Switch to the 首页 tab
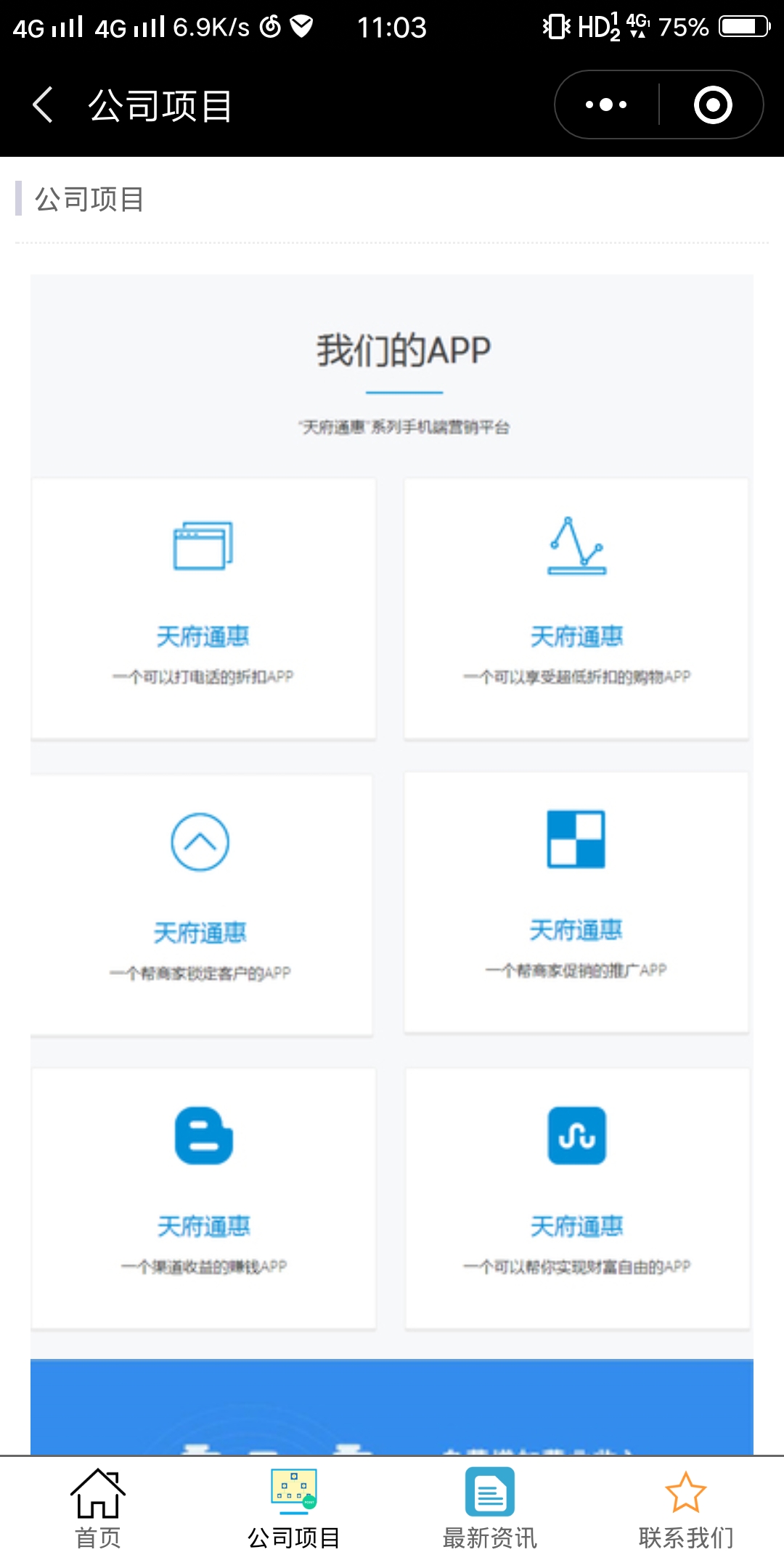 [98, 1508]
